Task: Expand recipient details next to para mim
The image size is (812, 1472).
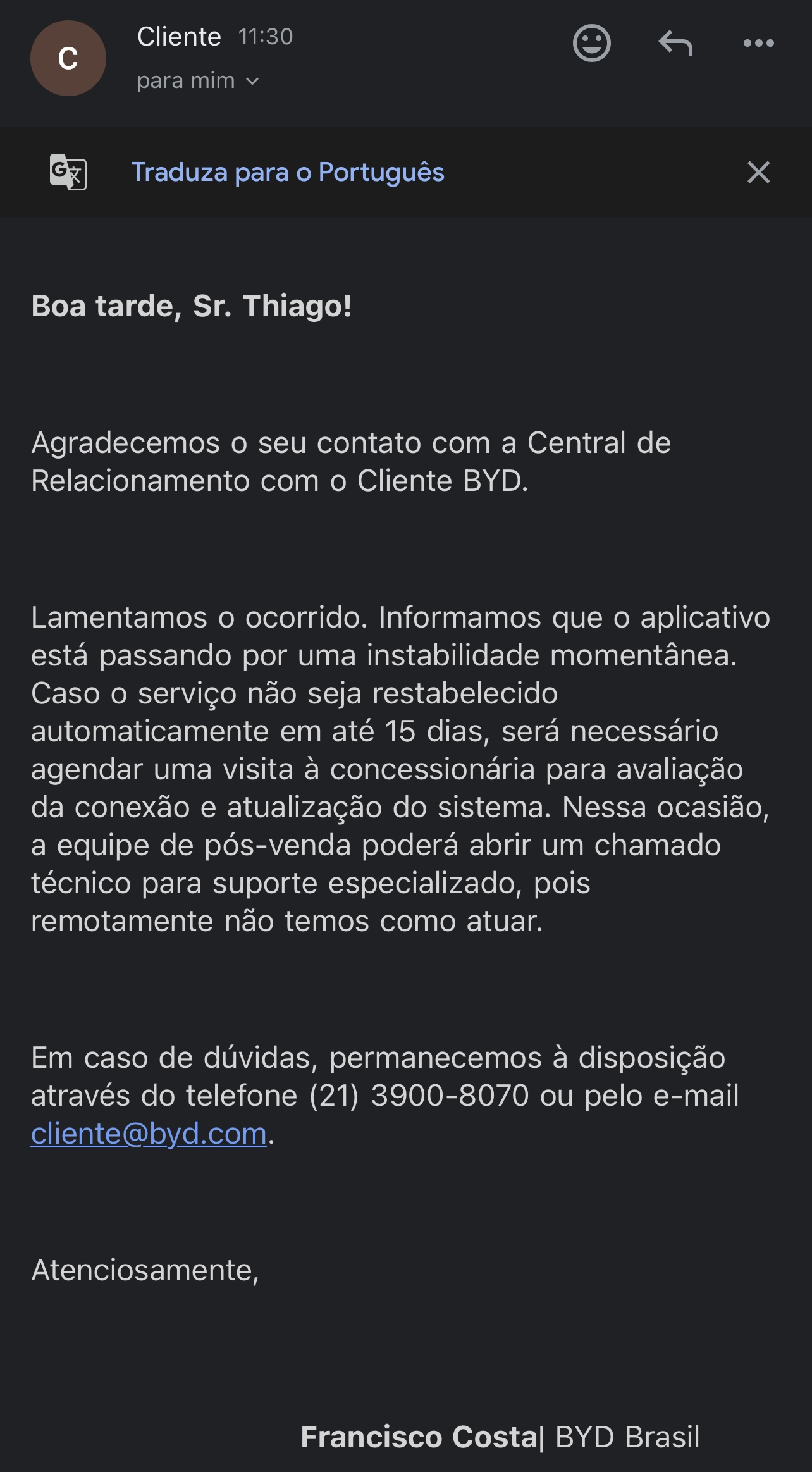Action: pyautogui.click(x=252, y=81)
